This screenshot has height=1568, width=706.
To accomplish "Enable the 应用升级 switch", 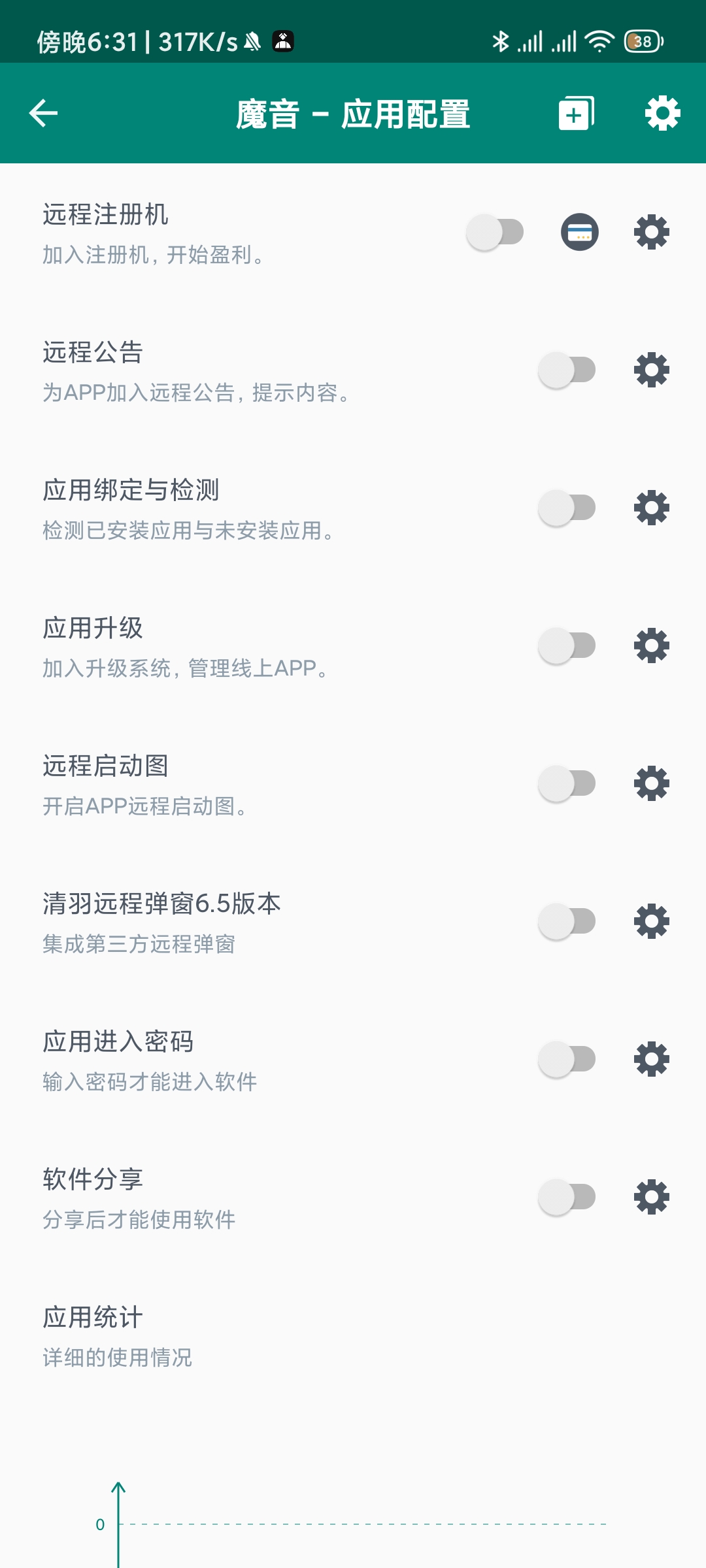I will click(x=567, y=645).
